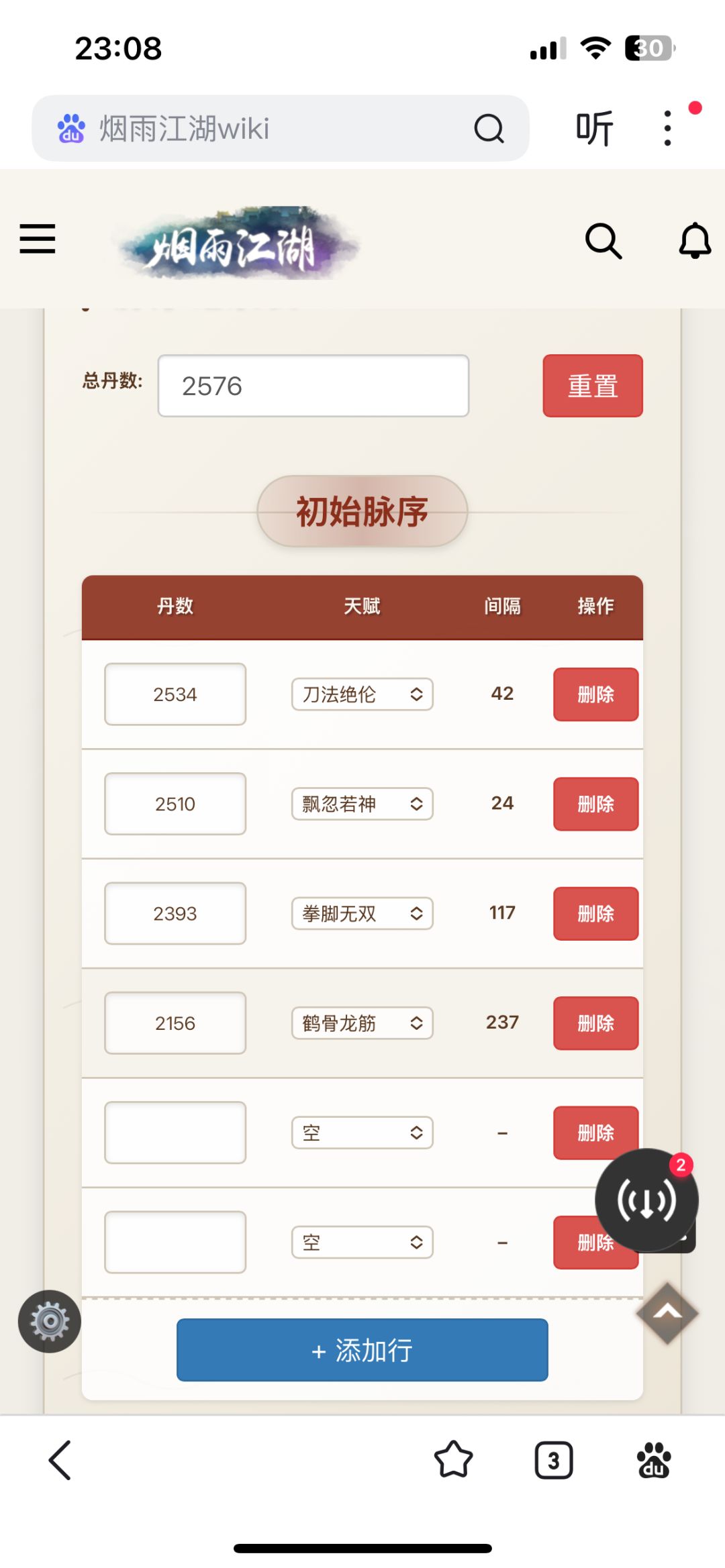Edit the 丹数 field showing 2156
The height and width of the screenshot is (1568, 725).
175,1023
